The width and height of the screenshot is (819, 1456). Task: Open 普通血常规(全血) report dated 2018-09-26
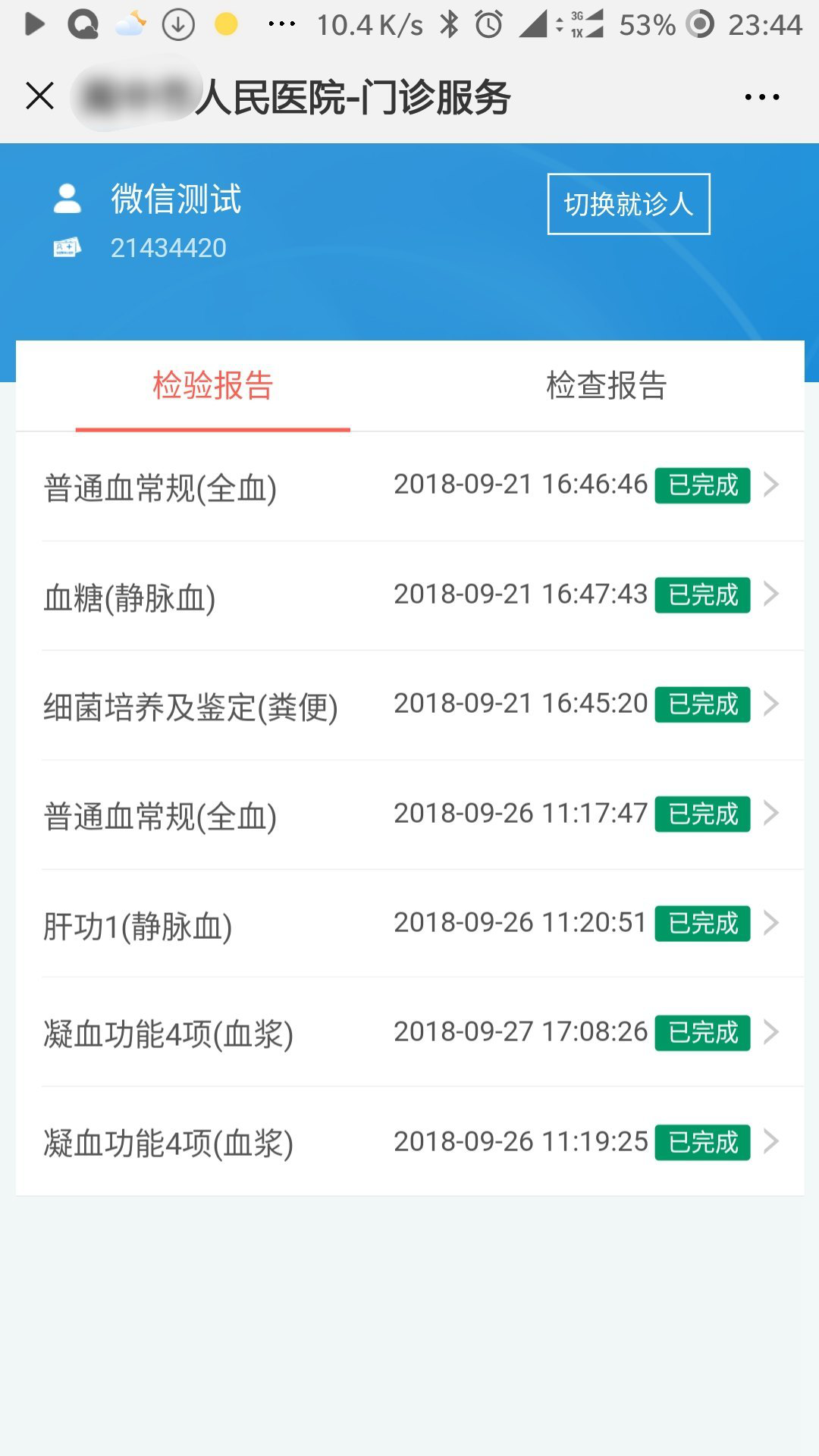pyautogui.click(x=409, y=815)
